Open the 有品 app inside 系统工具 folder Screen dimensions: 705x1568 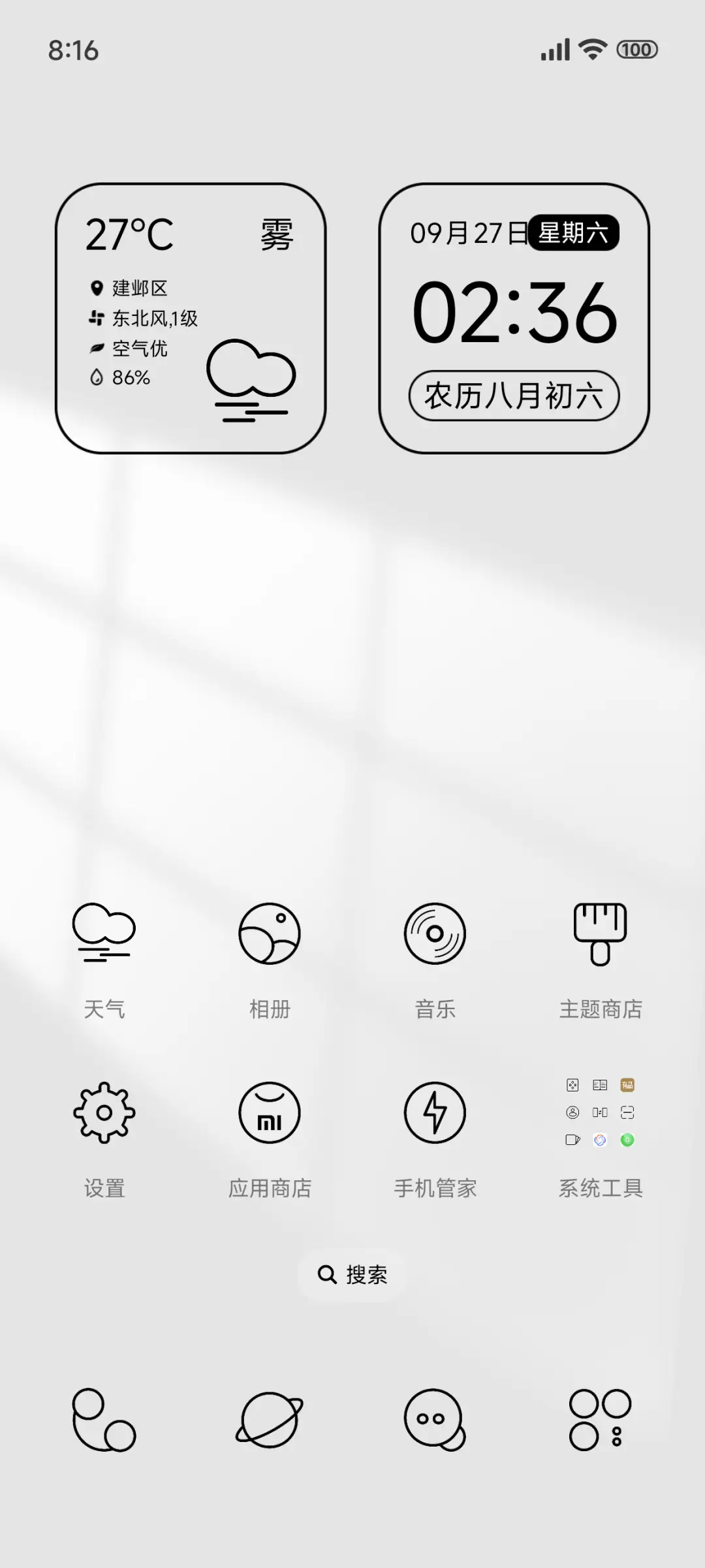click(626, 1085)
